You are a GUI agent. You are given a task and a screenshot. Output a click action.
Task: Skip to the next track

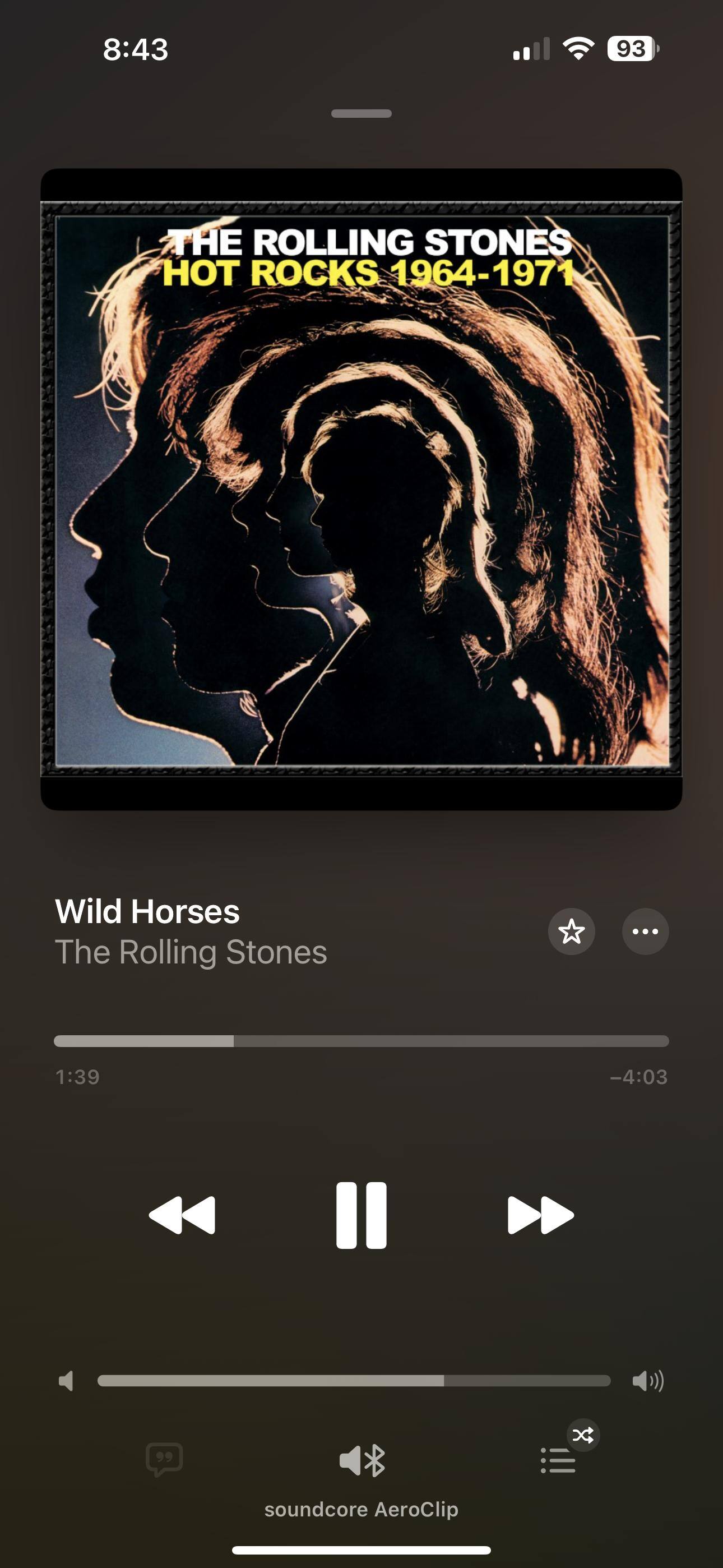(540, 1215)
